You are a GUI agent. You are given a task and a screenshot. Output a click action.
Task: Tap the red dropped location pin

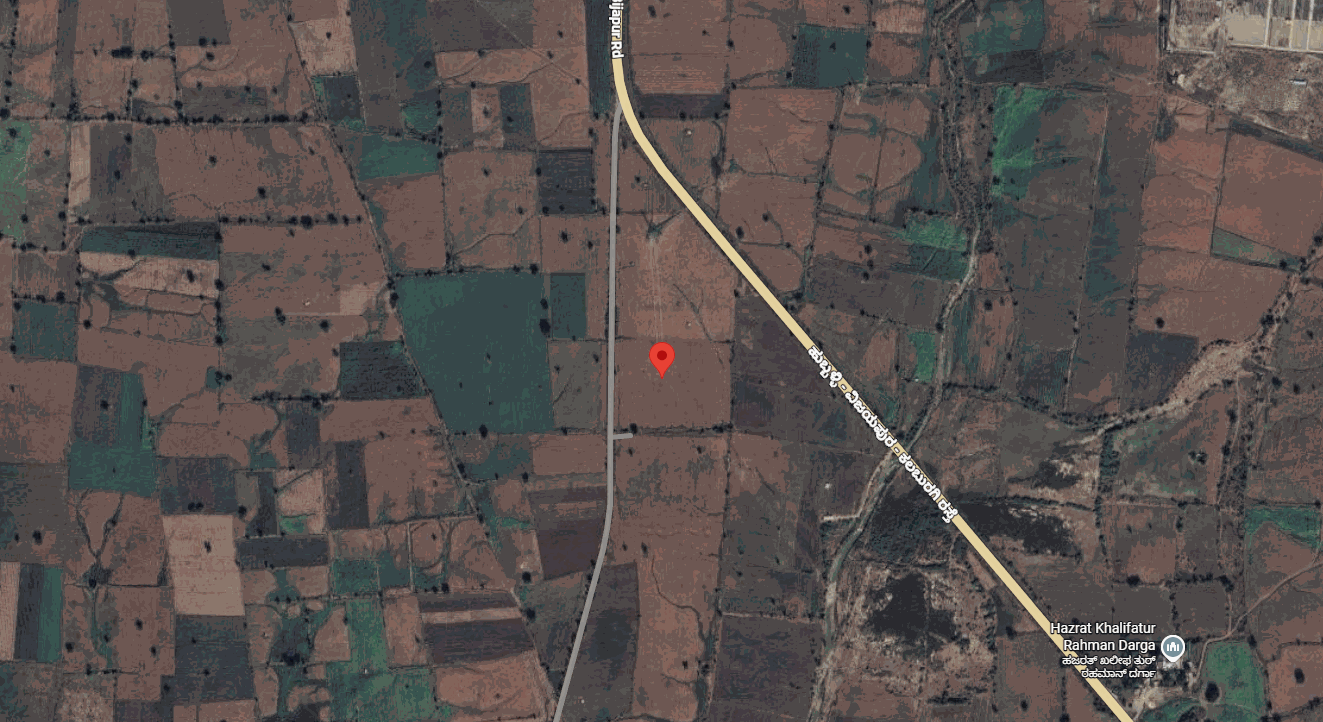(x=661, y=357)
